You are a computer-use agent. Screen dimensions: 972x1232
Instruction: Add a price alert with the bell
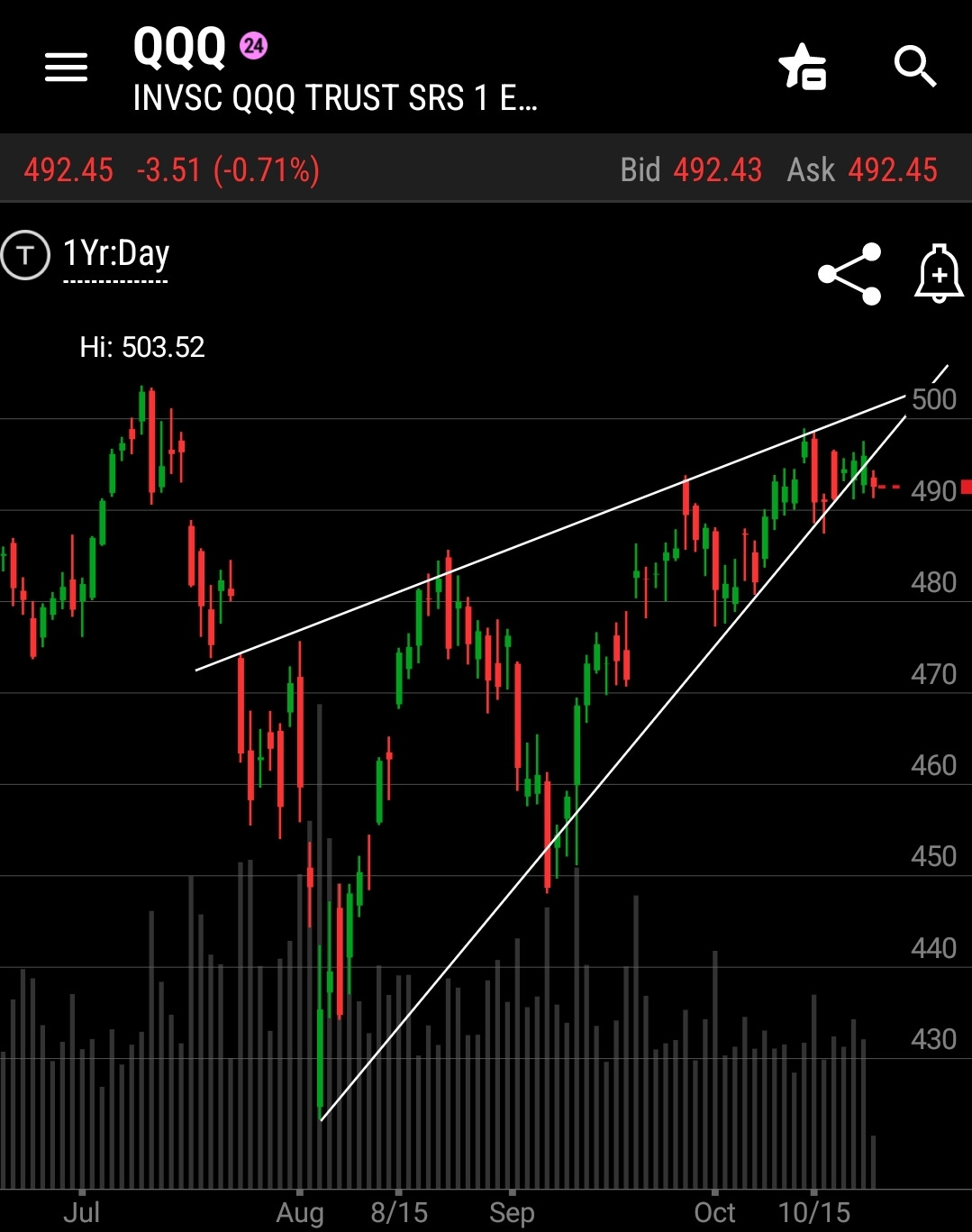(x=940, y=273)
